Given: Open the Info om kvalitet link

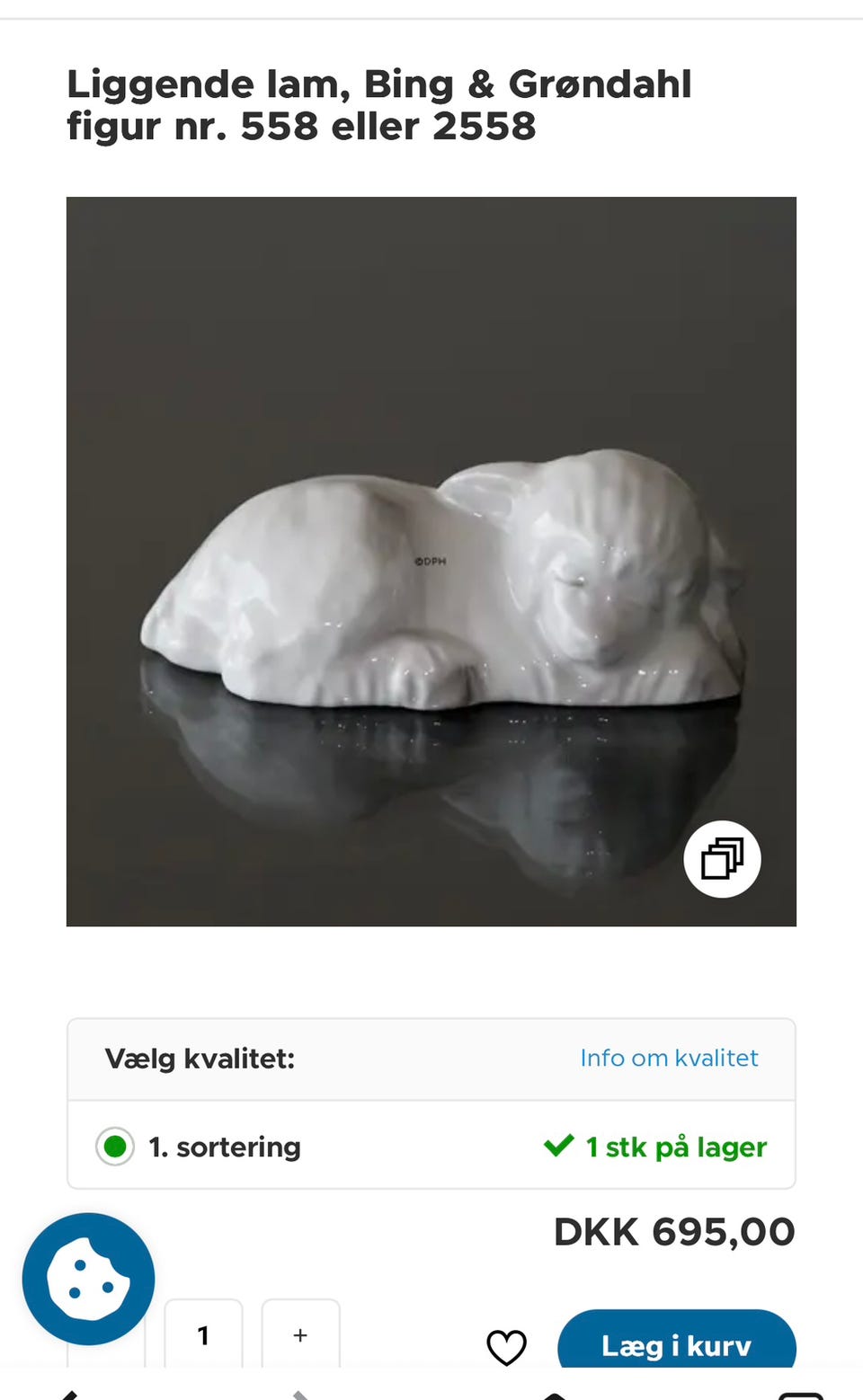Looking at the screenshot, I should click(x=669, y=1058).
